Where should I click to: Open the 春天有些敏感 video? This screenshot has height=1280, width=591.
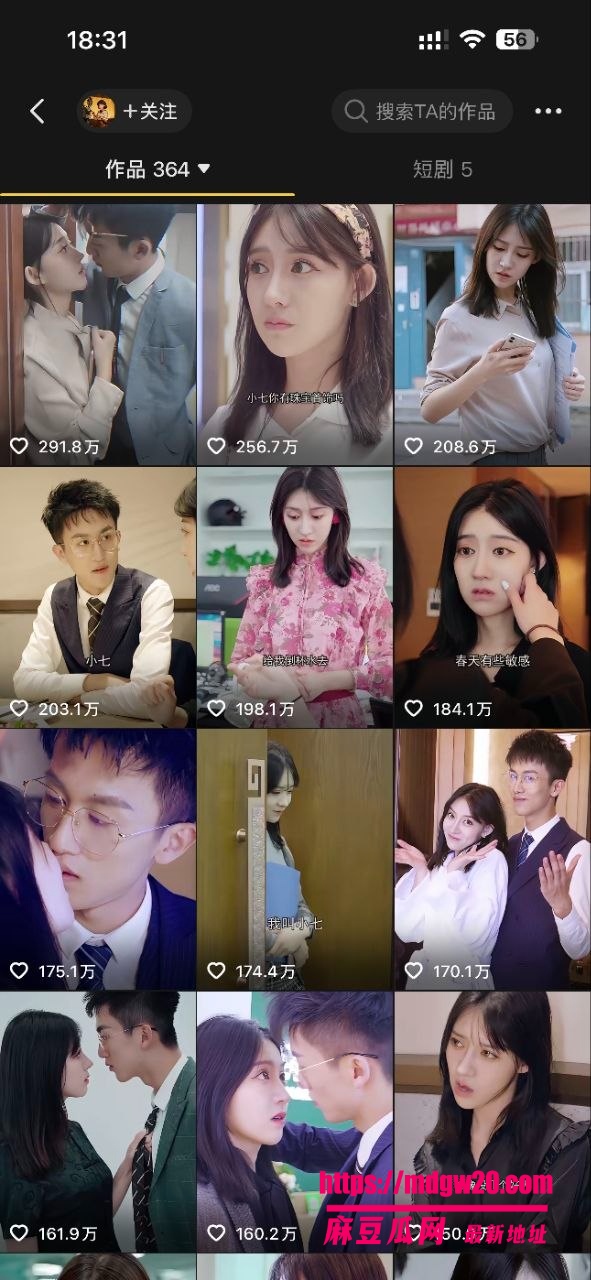pyautogui.click(x=493, y=597)
